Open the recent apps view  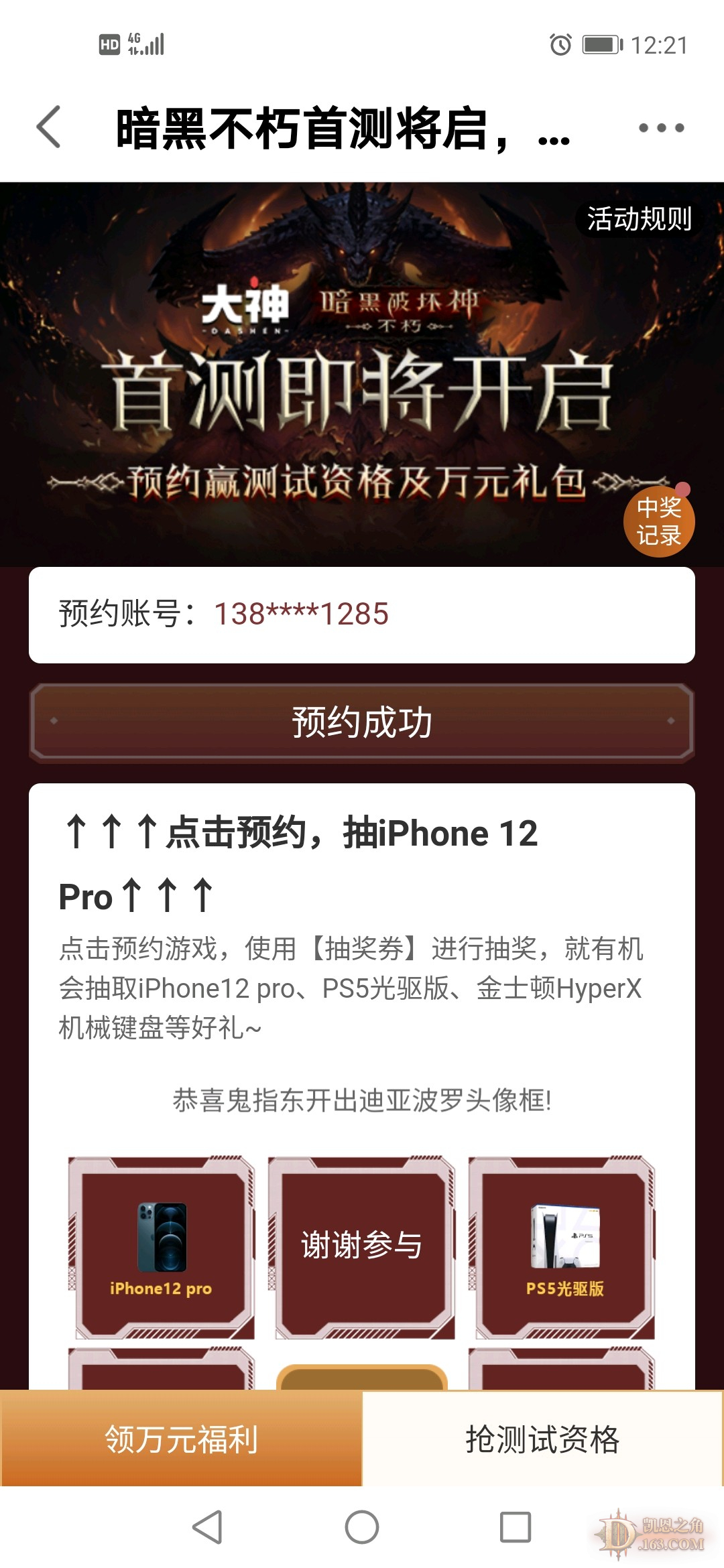click(x=516, y=1527)
